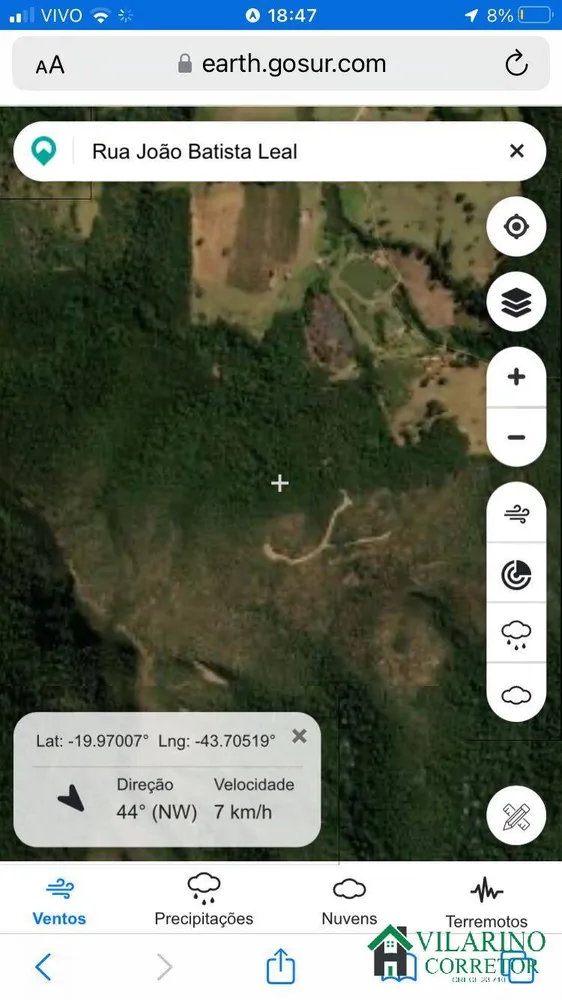Screen dimensions: 562x1000
Task: Select the Ventos tab
Action: pos(59,901)
